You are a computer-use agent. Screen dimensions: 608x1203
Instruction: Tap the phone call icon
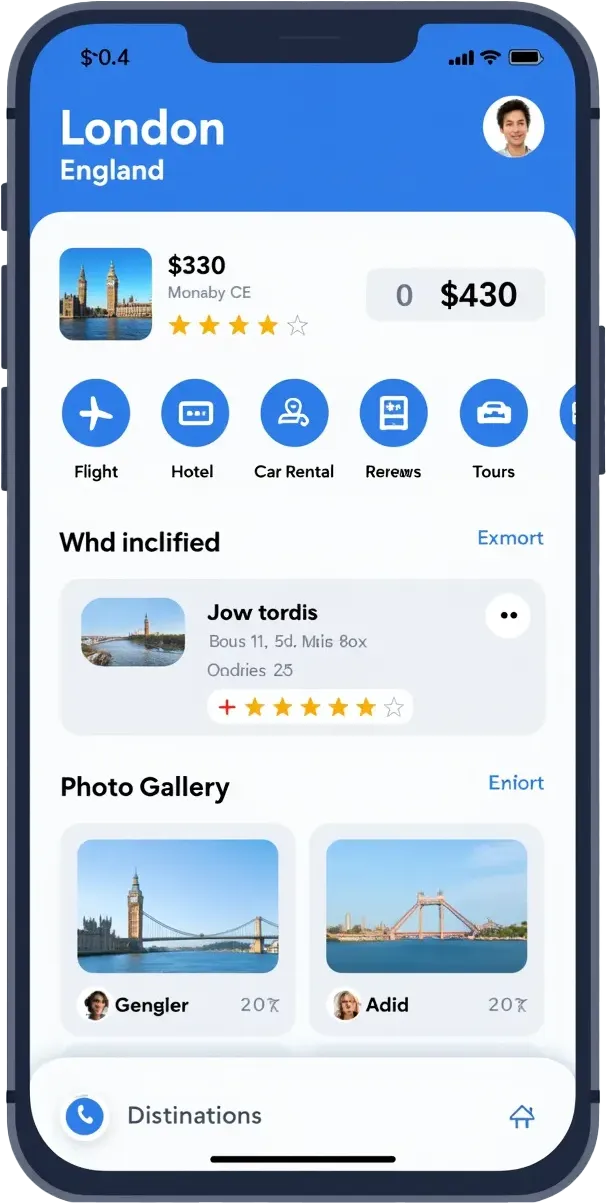pyautogui.click(x=85, y=1116)
